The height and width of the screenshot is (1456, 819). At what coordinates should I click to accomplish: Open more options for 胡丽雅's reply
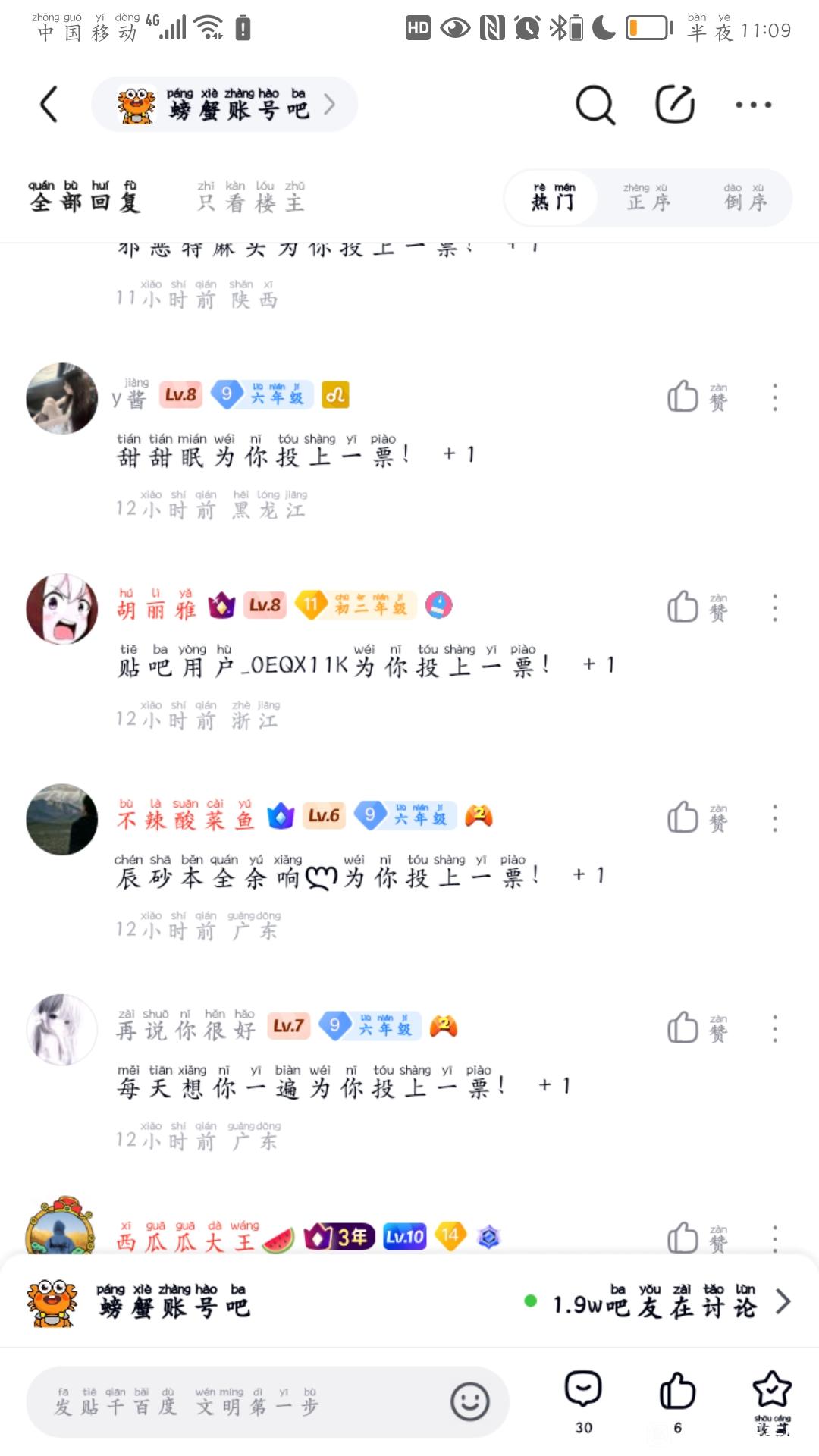pos(774,607)
